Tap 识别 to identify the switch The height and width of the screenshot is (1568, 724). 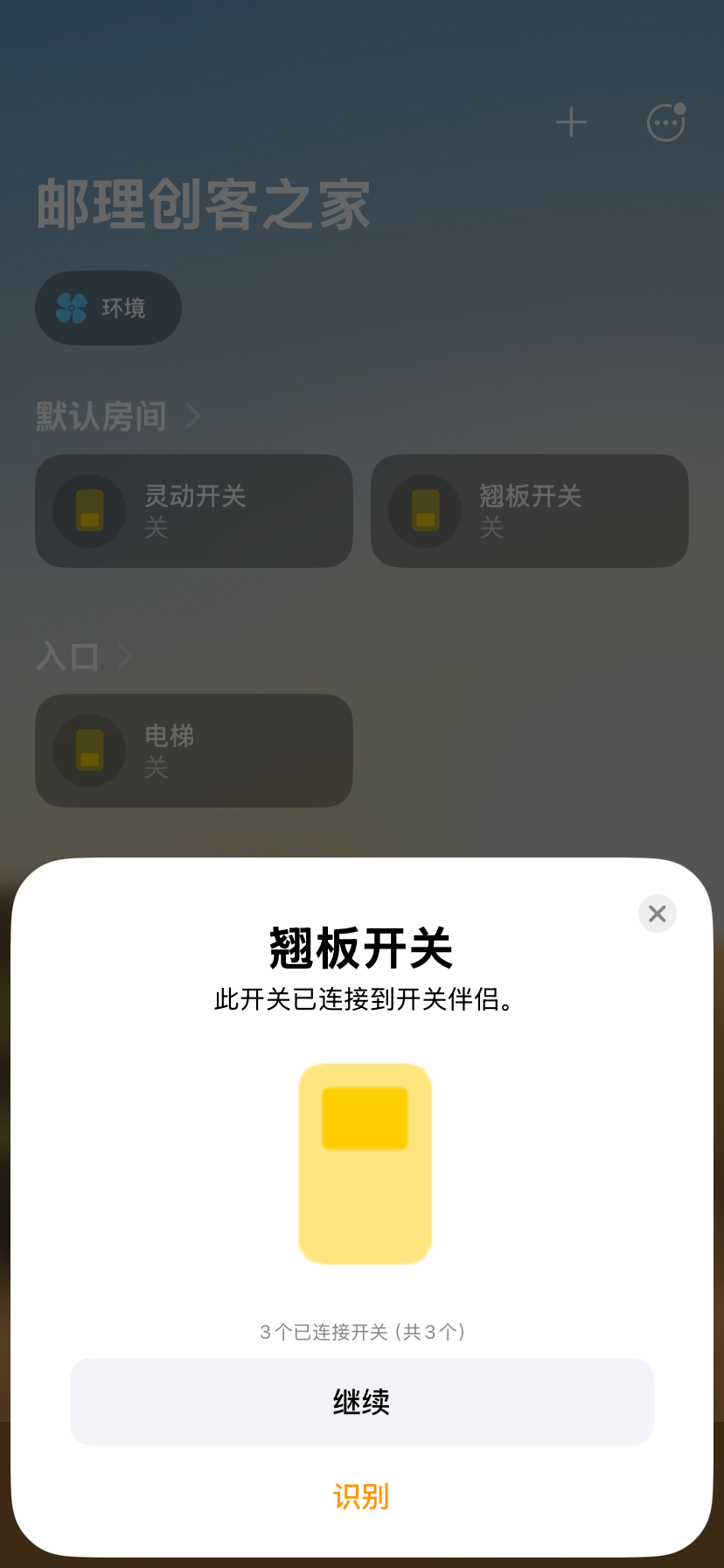[x=361, y=1496]
